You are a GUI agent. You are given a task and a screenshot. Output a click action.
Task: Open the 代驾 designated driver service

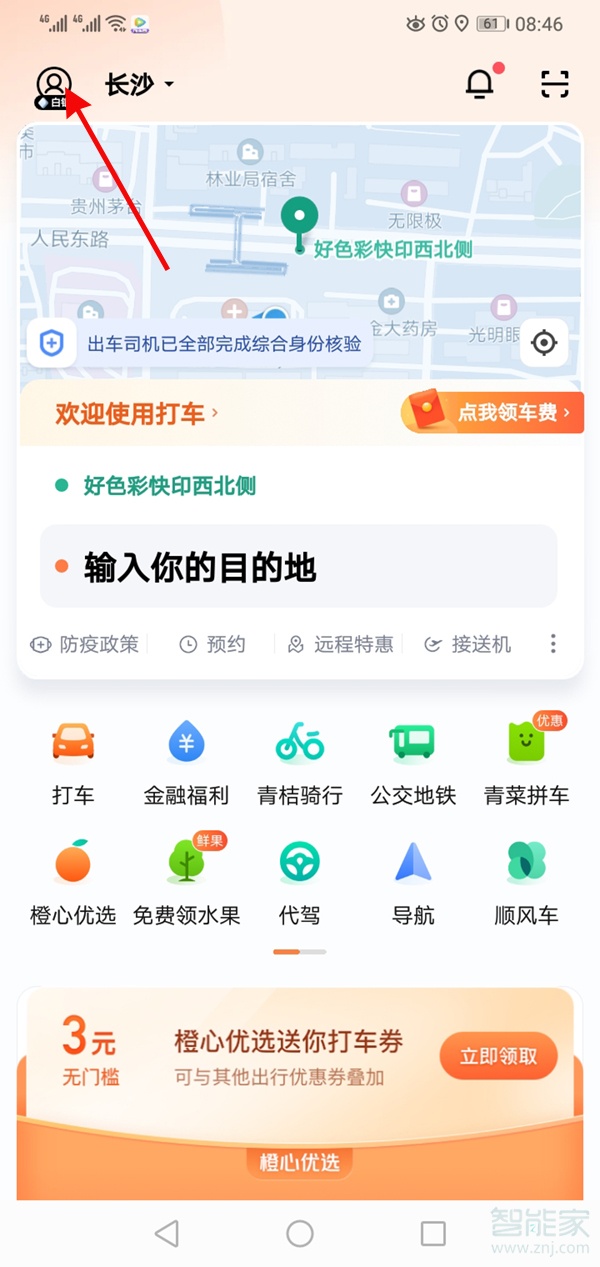pos(299,882)
